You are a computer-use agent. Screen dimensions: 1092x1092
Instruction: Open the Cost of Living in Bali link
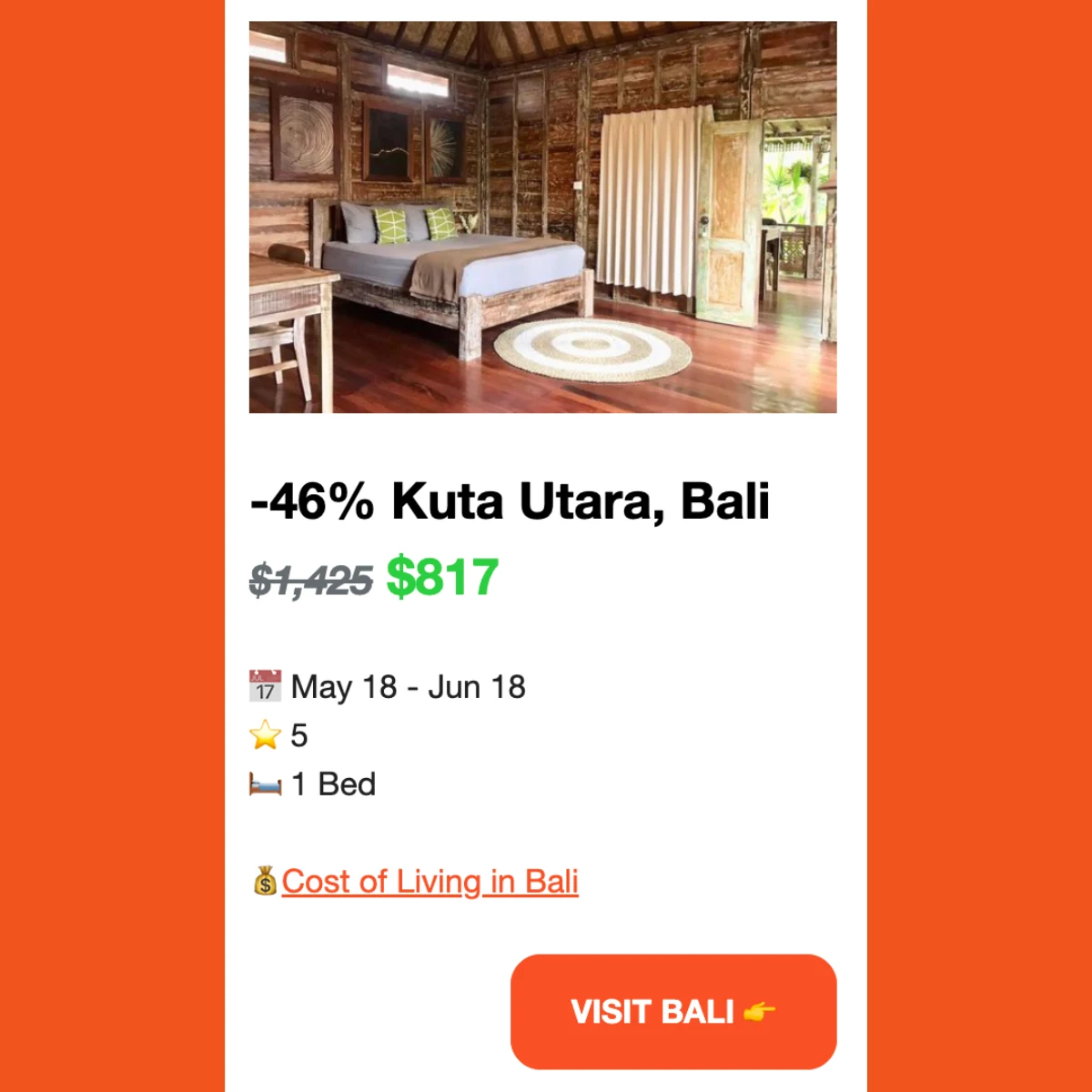(x=430, y=882)
